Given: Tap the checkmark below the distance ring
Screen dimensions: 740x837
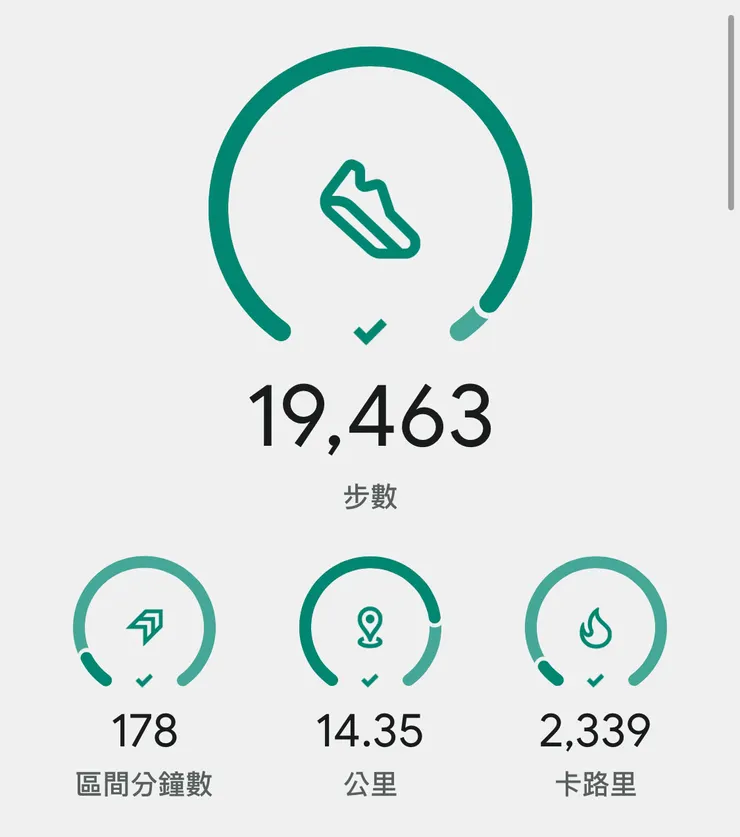Looking at the screenshot, I should (x=369, y=683).
